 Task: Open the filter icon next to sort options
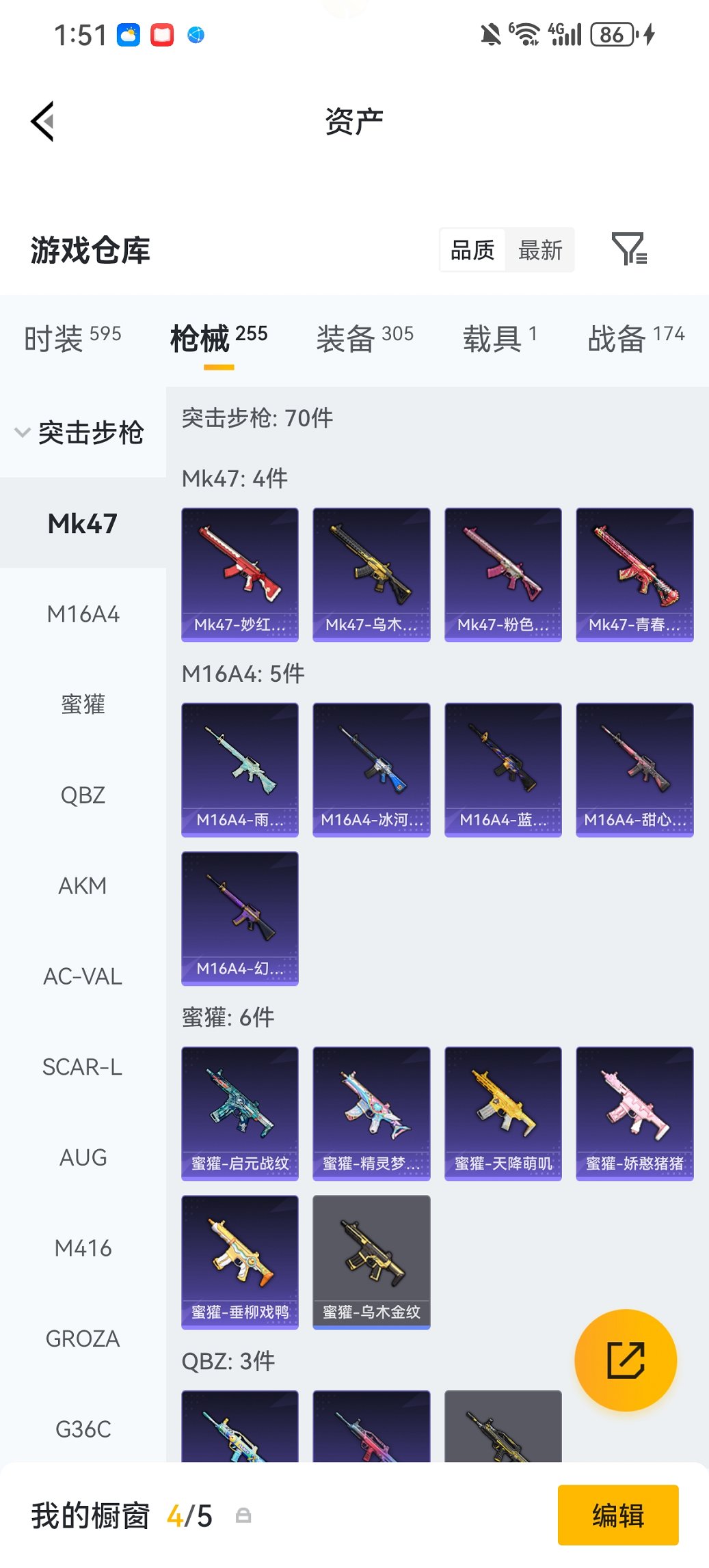click(x=628, y=249)
